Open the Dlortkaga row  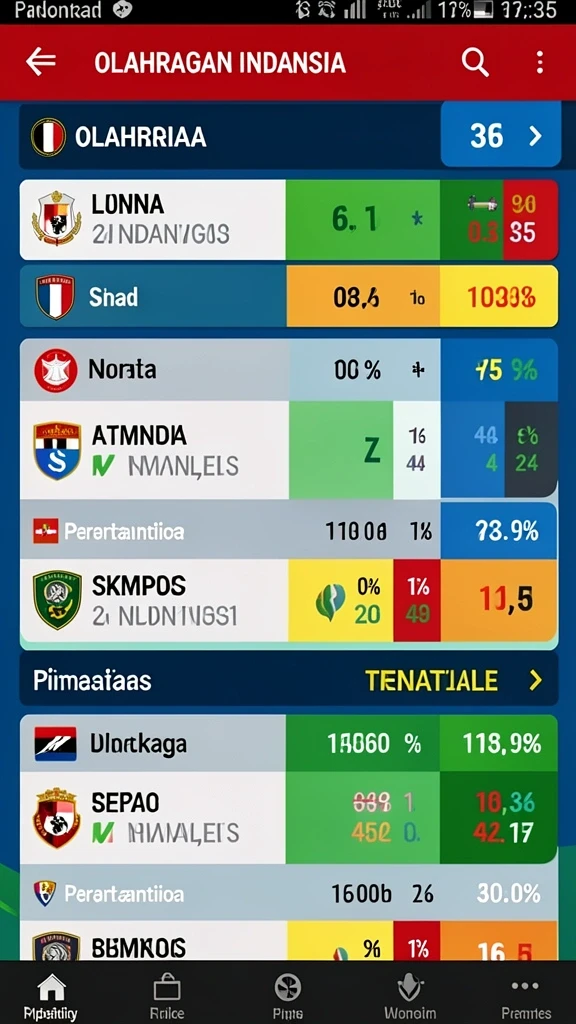click(289, 743)
